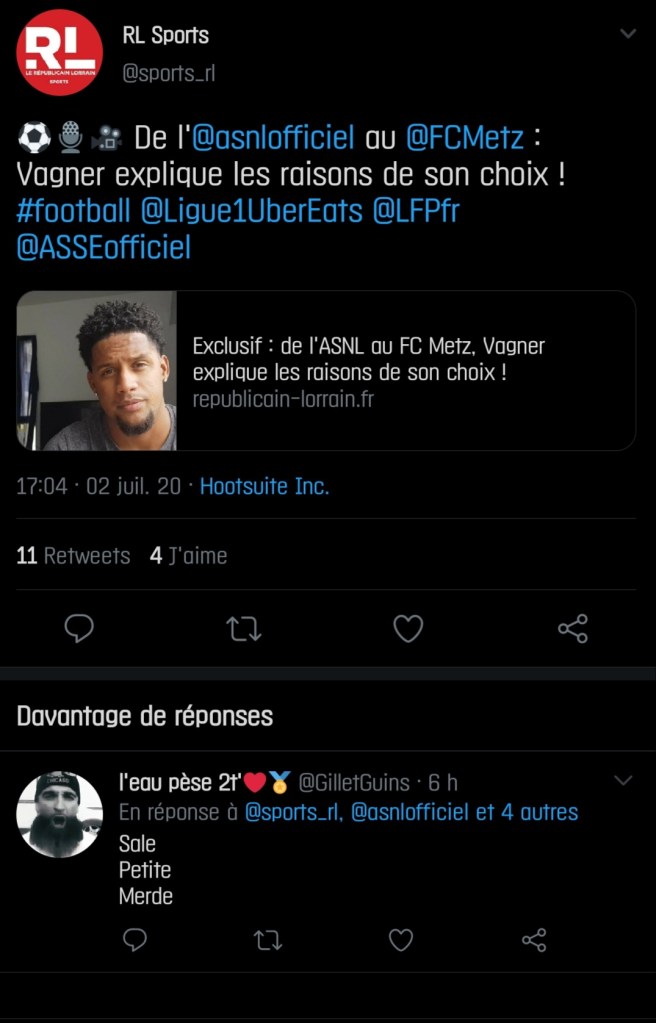Visit the @FCMetz mentioned profile
Screen dimensions: 656x1023
(x=465, y=138)
